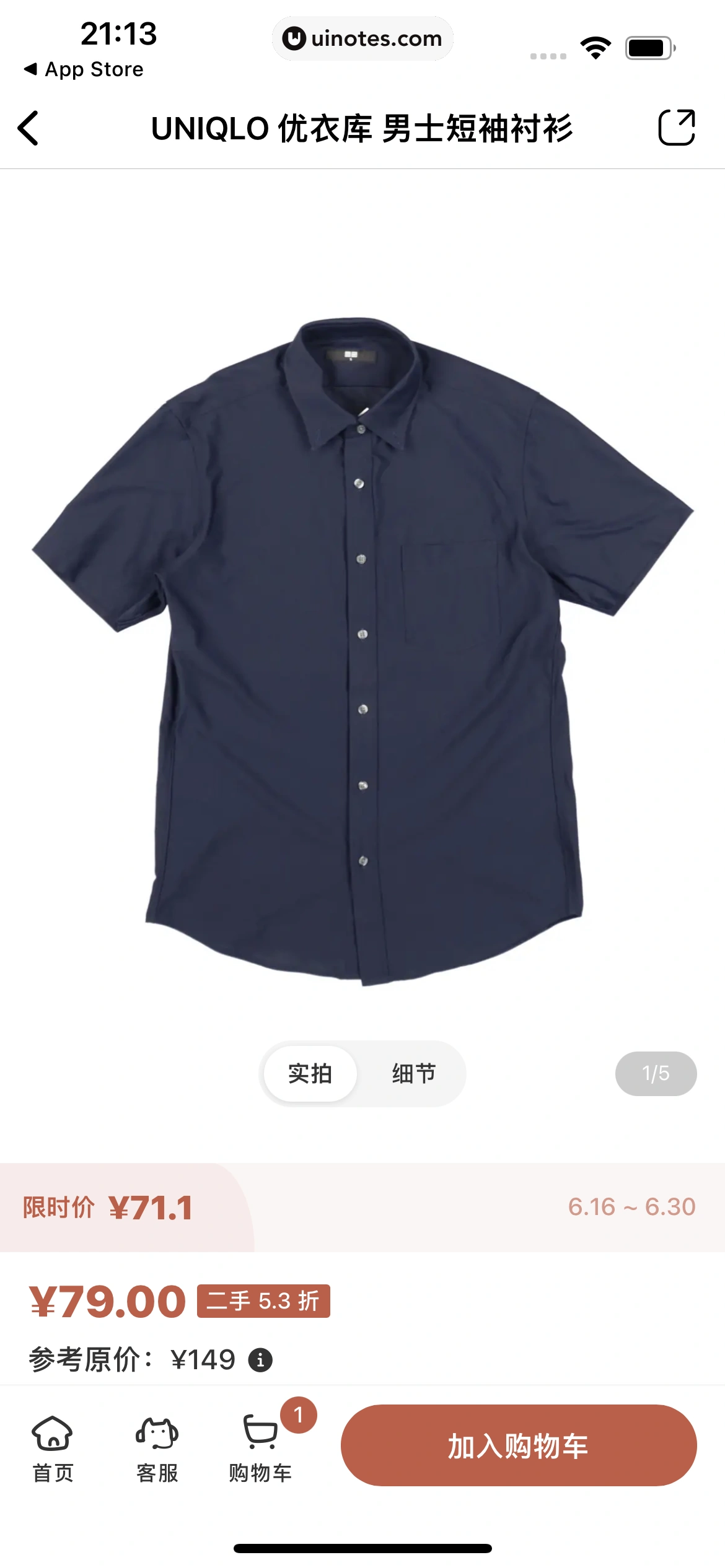Tap the product title UNIQLO 优衣库

point(362,128)
